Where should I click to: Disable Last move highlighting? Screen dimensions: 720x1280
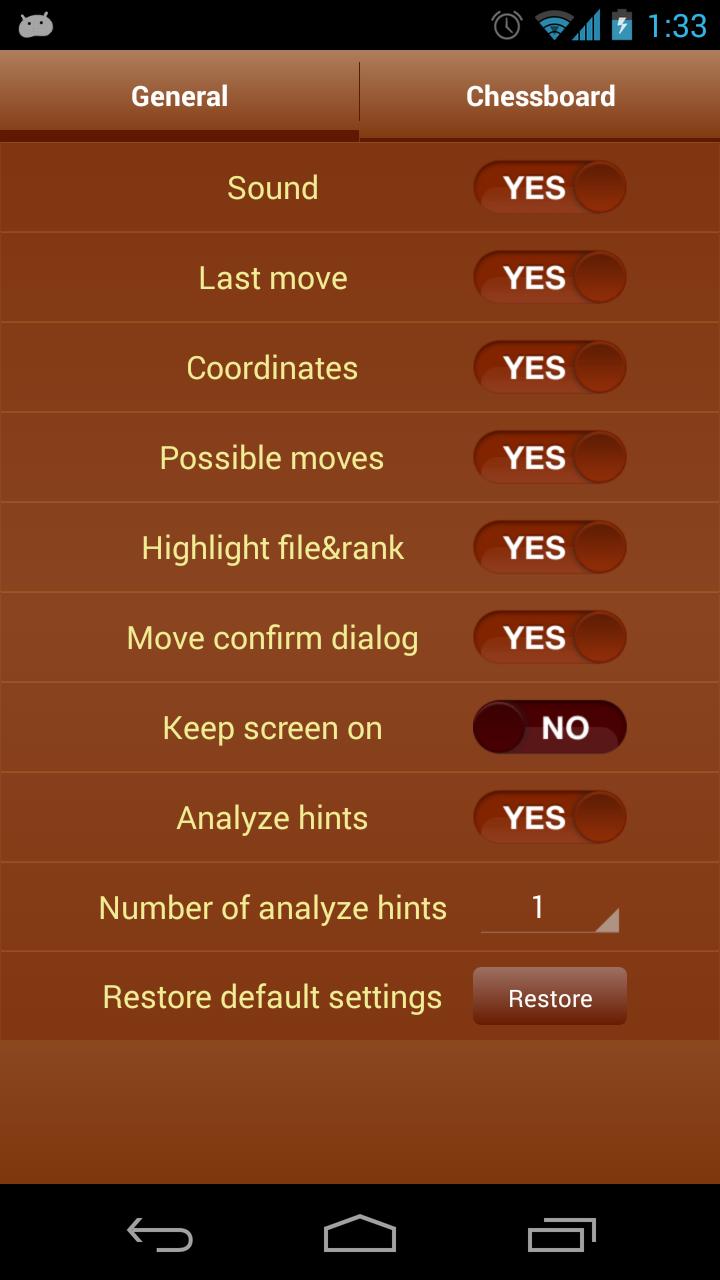(x=549, y=278)
